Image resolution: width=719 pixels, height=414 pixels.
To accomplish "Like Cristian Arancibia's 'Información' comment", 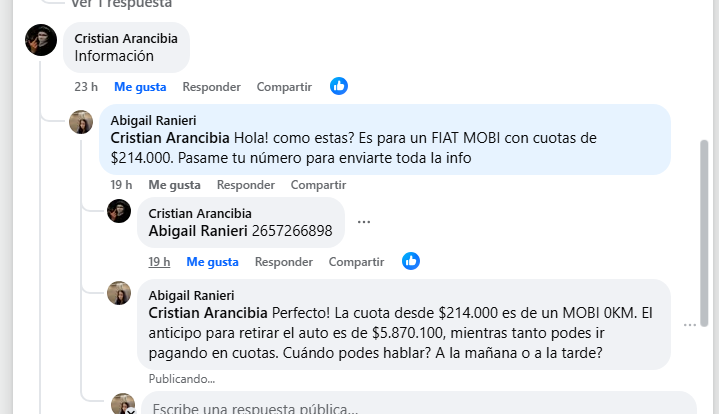I will click(140, 87).
